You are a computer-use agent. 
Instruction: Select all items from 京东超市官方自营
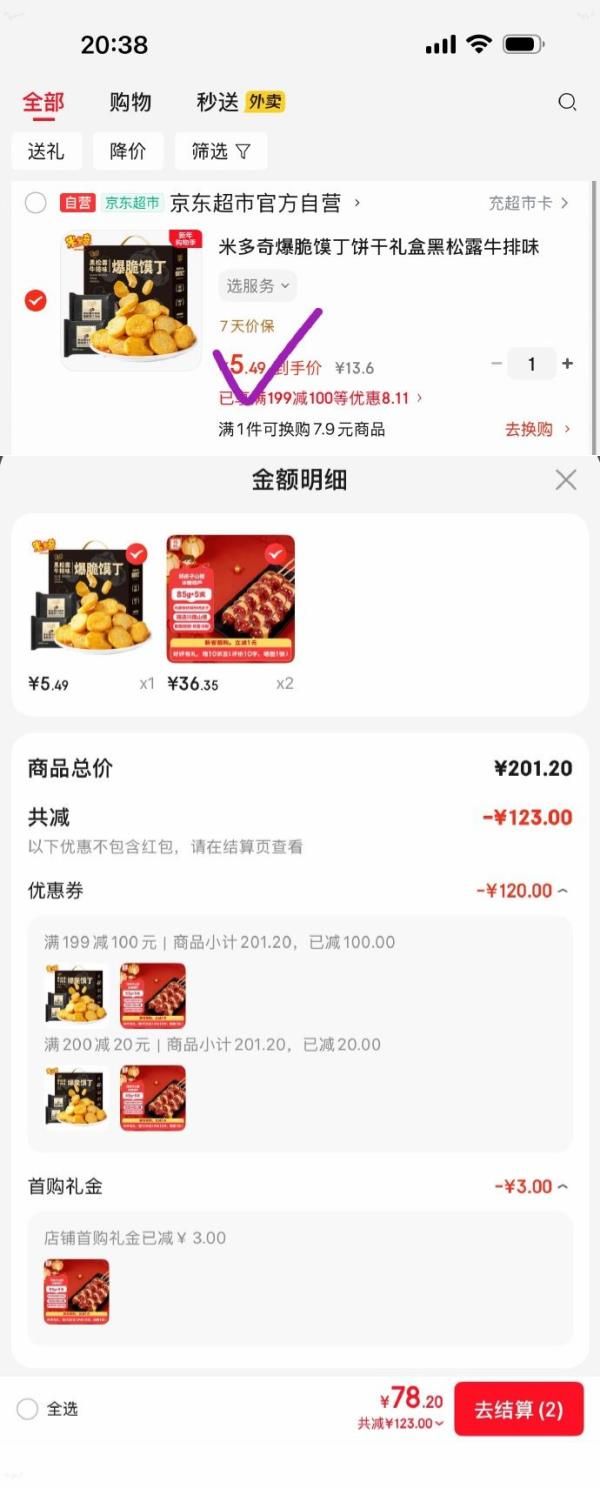coord(36,203)
